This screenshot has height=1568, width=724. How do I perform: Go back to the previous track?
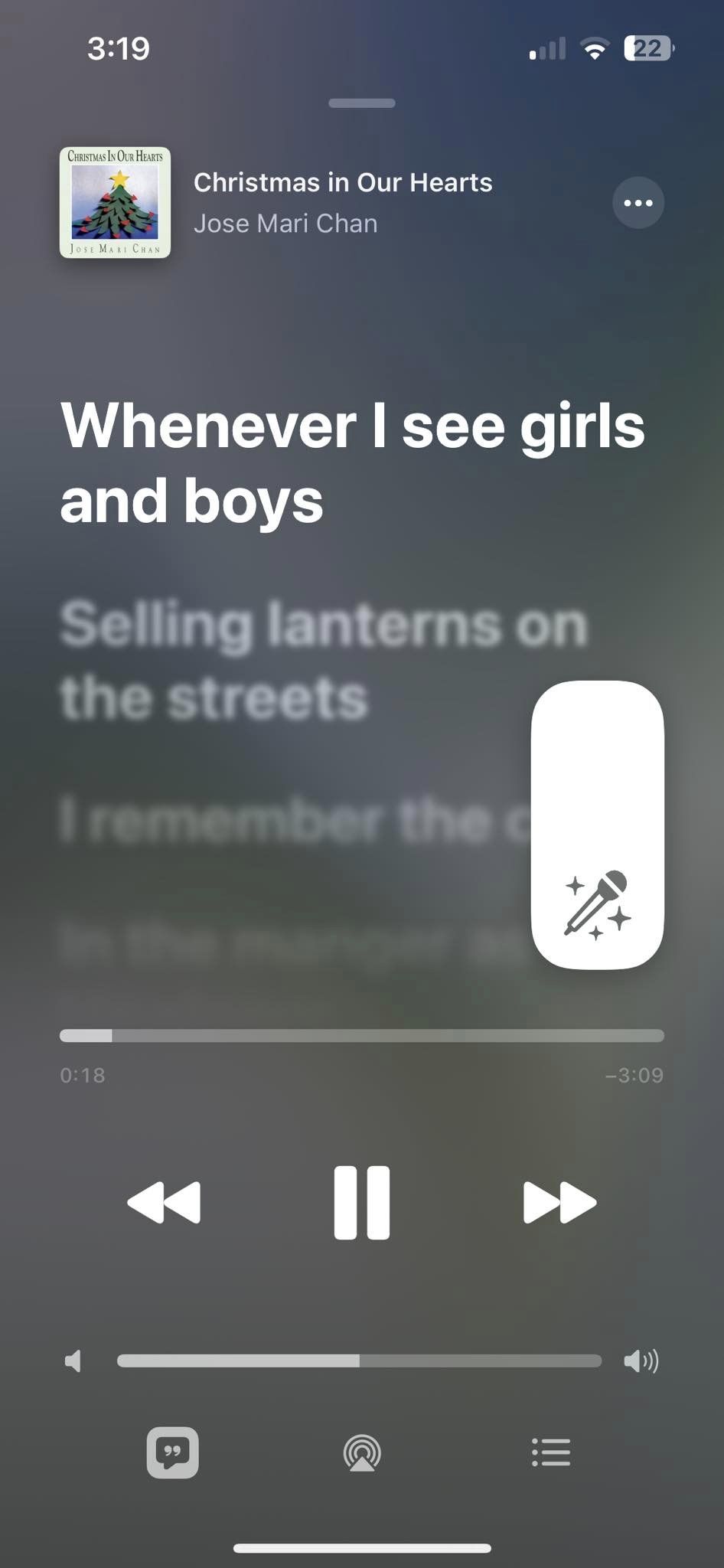(164, 1202)
